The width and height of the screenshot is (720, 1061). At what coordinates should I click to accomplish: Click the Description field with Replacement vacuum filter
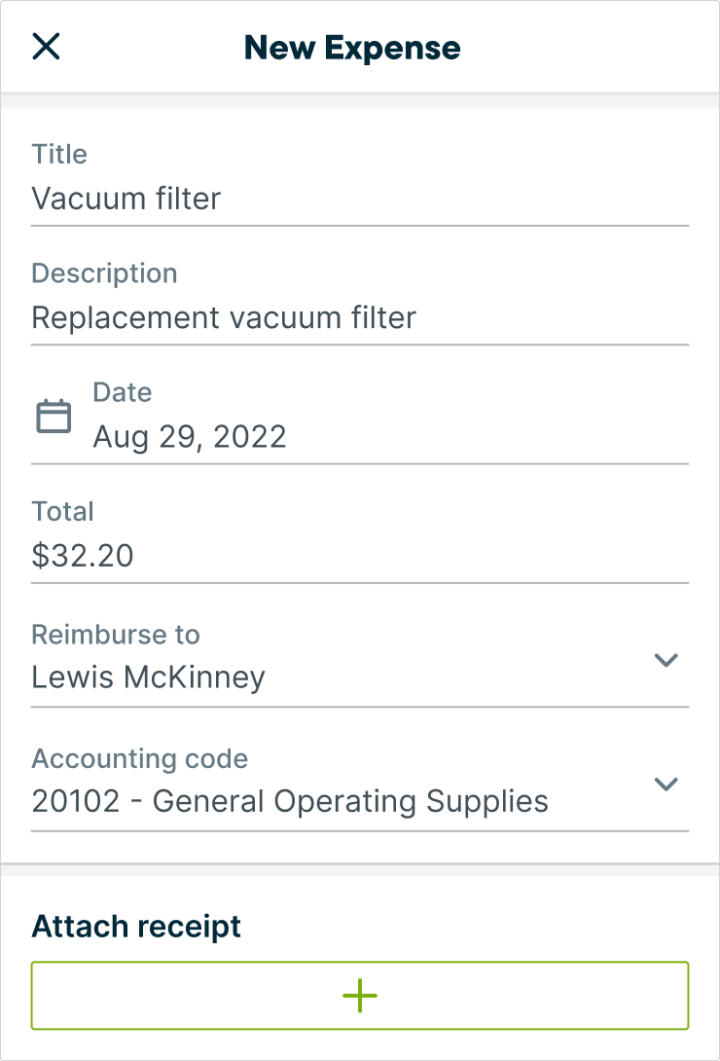point(224,317)
